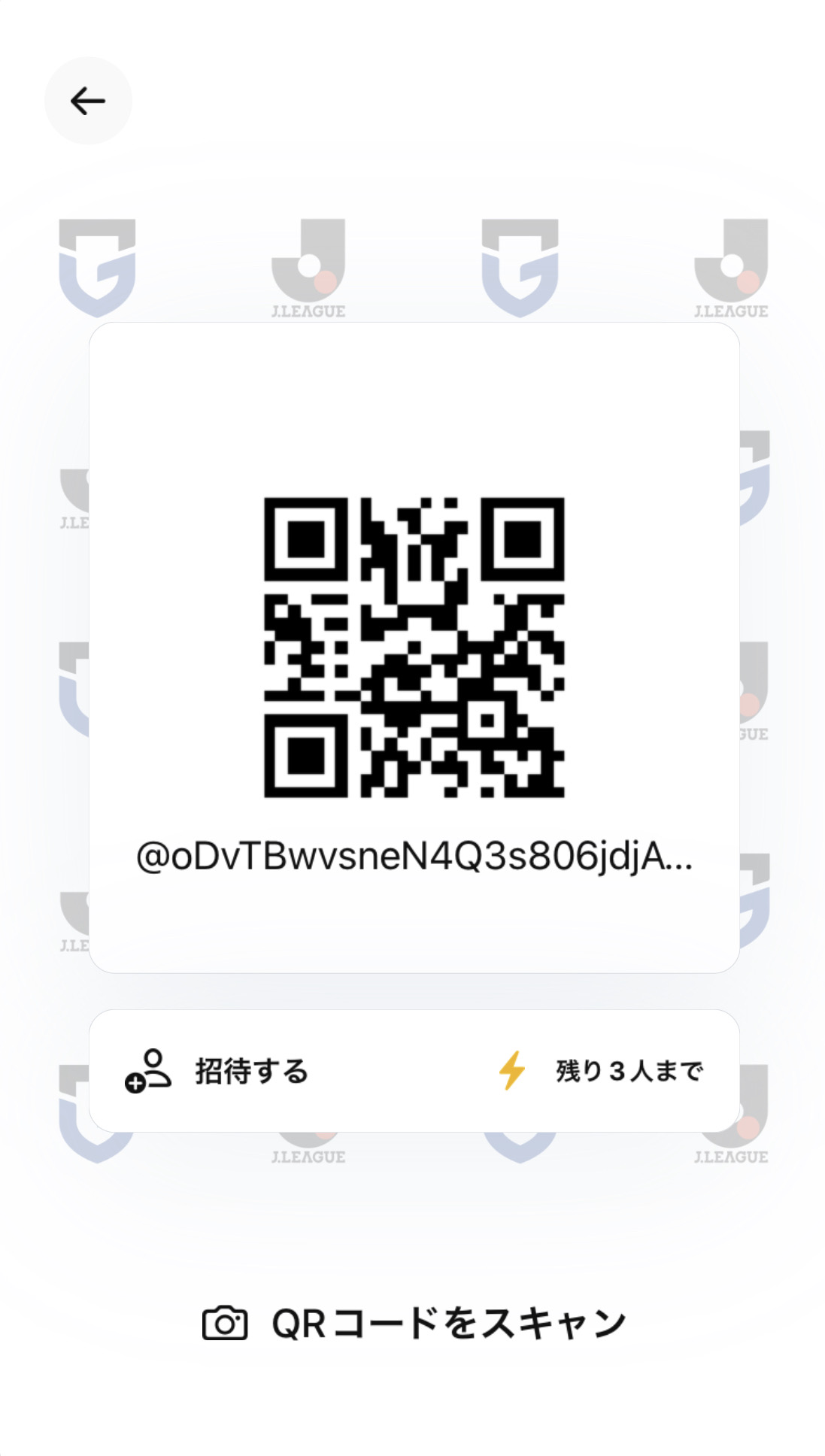This screenshot has height=1456, width=825.
Task: Open QRコードをスキャン camera scanner
Action: pyautogui.click(x=413, y=1324)
